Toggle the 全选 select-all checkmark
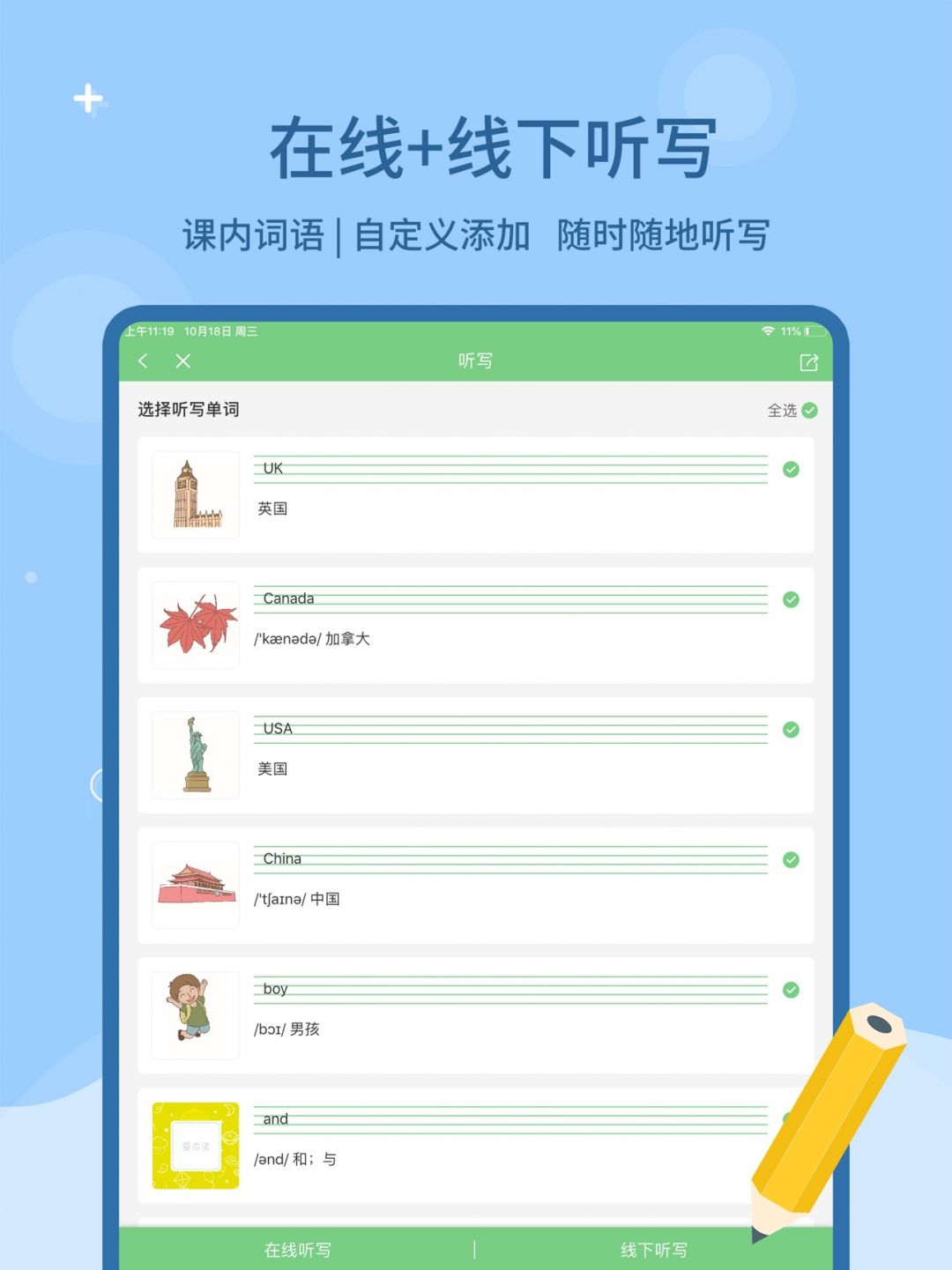 click(x=812, y=410)
